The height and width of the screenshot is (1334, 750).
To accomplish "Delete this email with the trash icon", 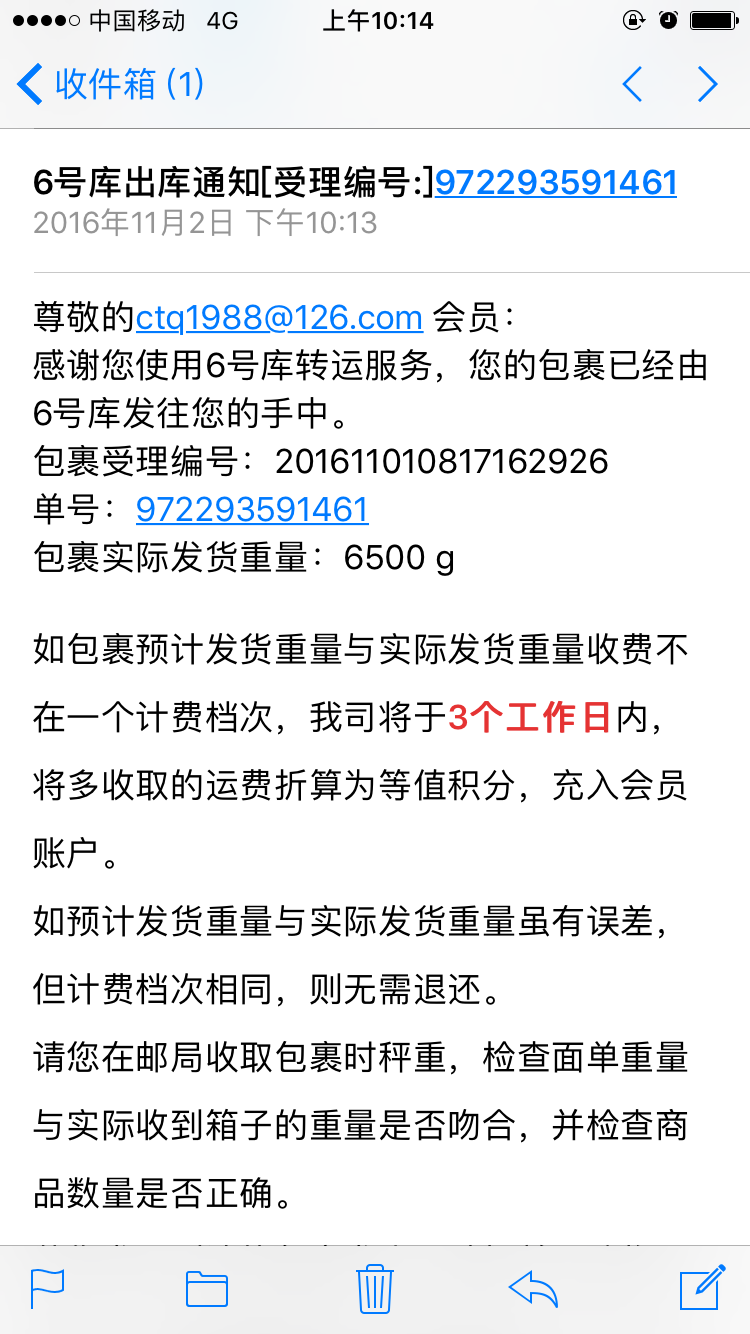I will (375, 1287).
